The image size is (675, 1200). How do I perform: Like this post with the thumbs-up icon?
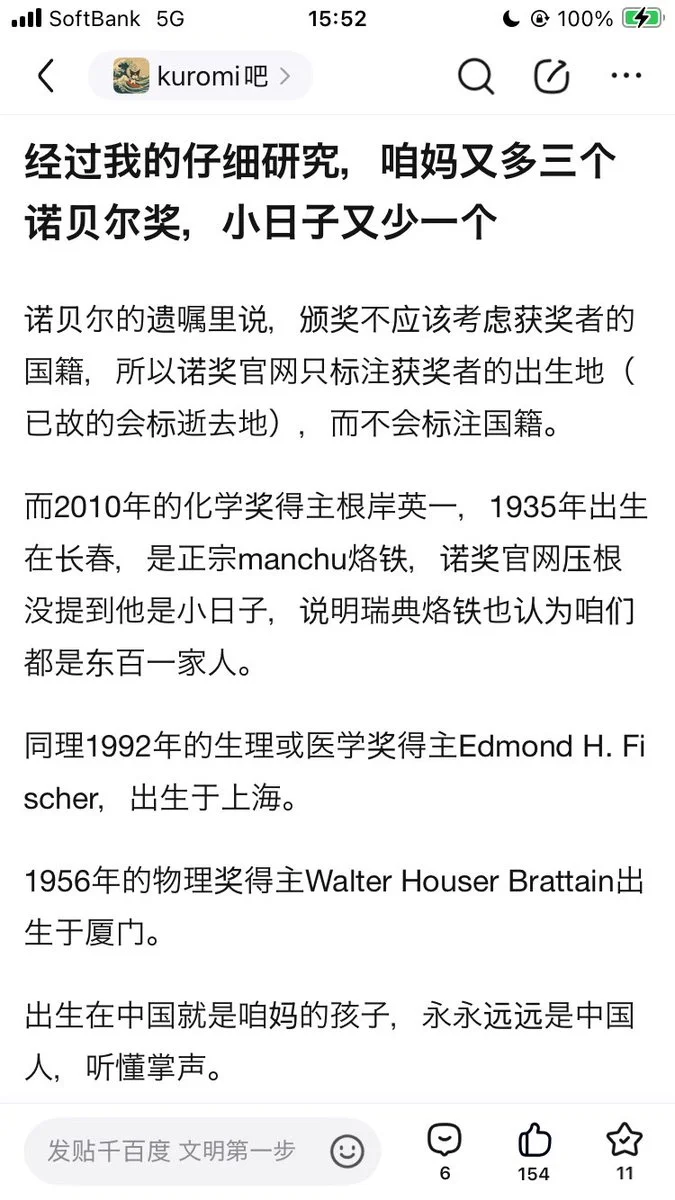[534, 1148]
